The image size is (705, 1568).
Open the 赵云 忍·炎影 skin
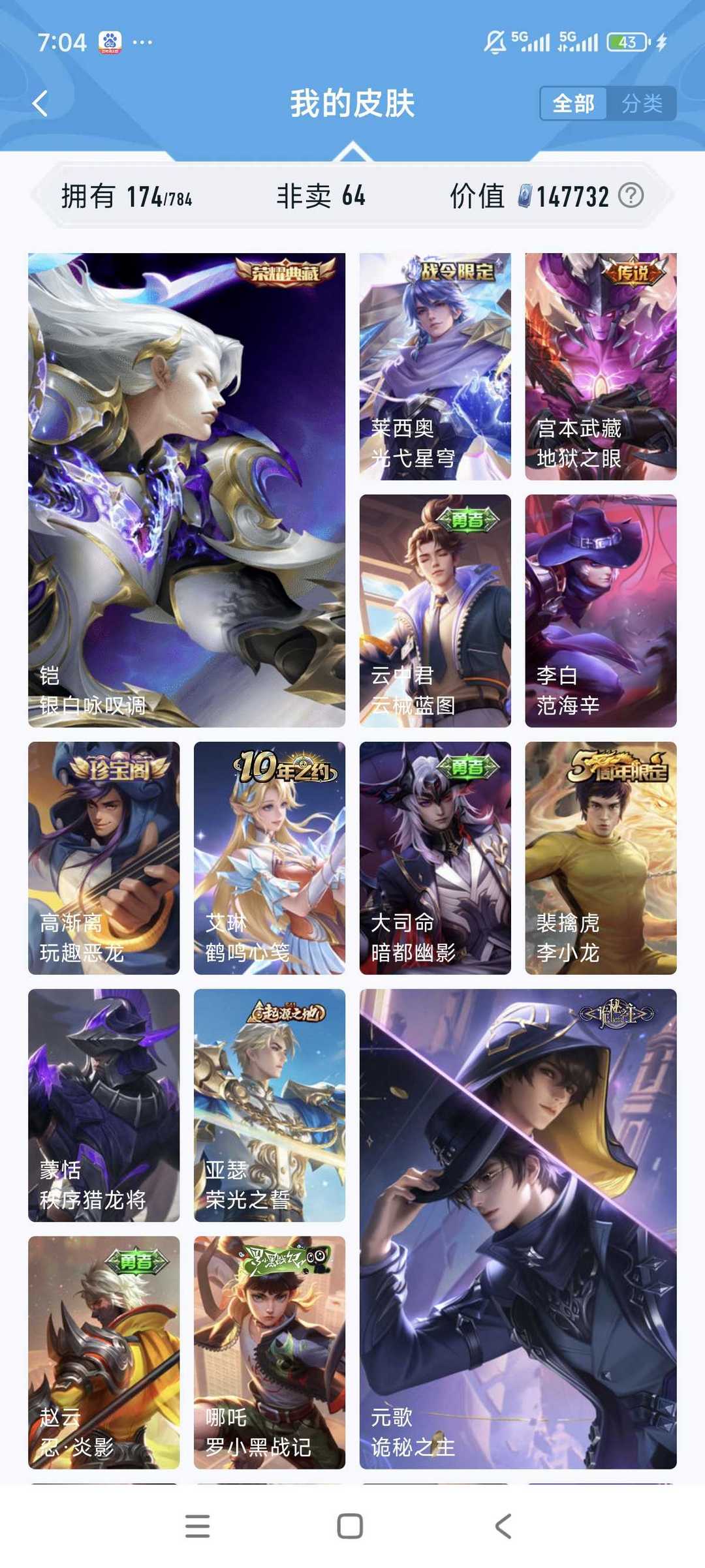point(104,1353)
